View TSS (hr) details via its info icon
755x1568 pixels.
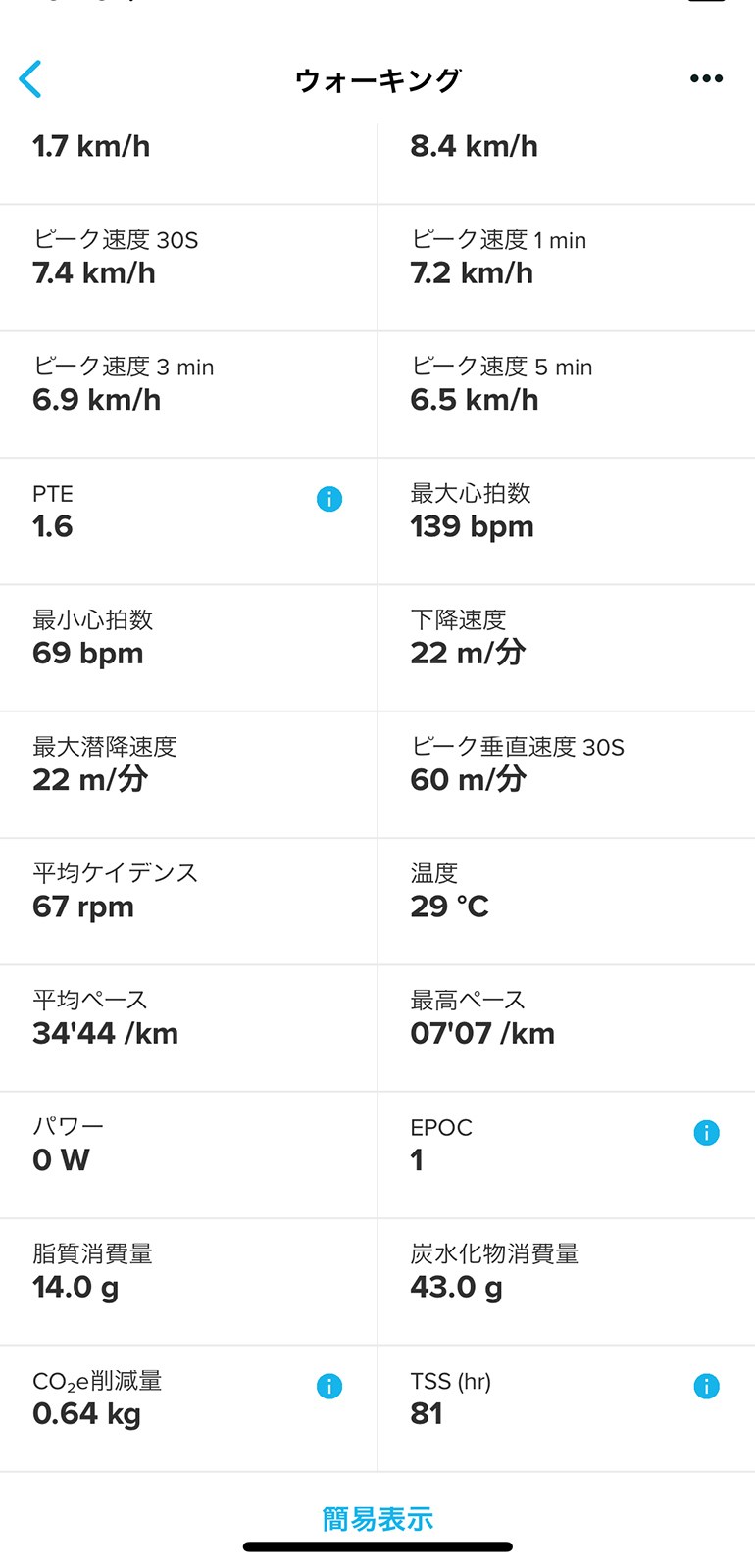pos(706,1386)
